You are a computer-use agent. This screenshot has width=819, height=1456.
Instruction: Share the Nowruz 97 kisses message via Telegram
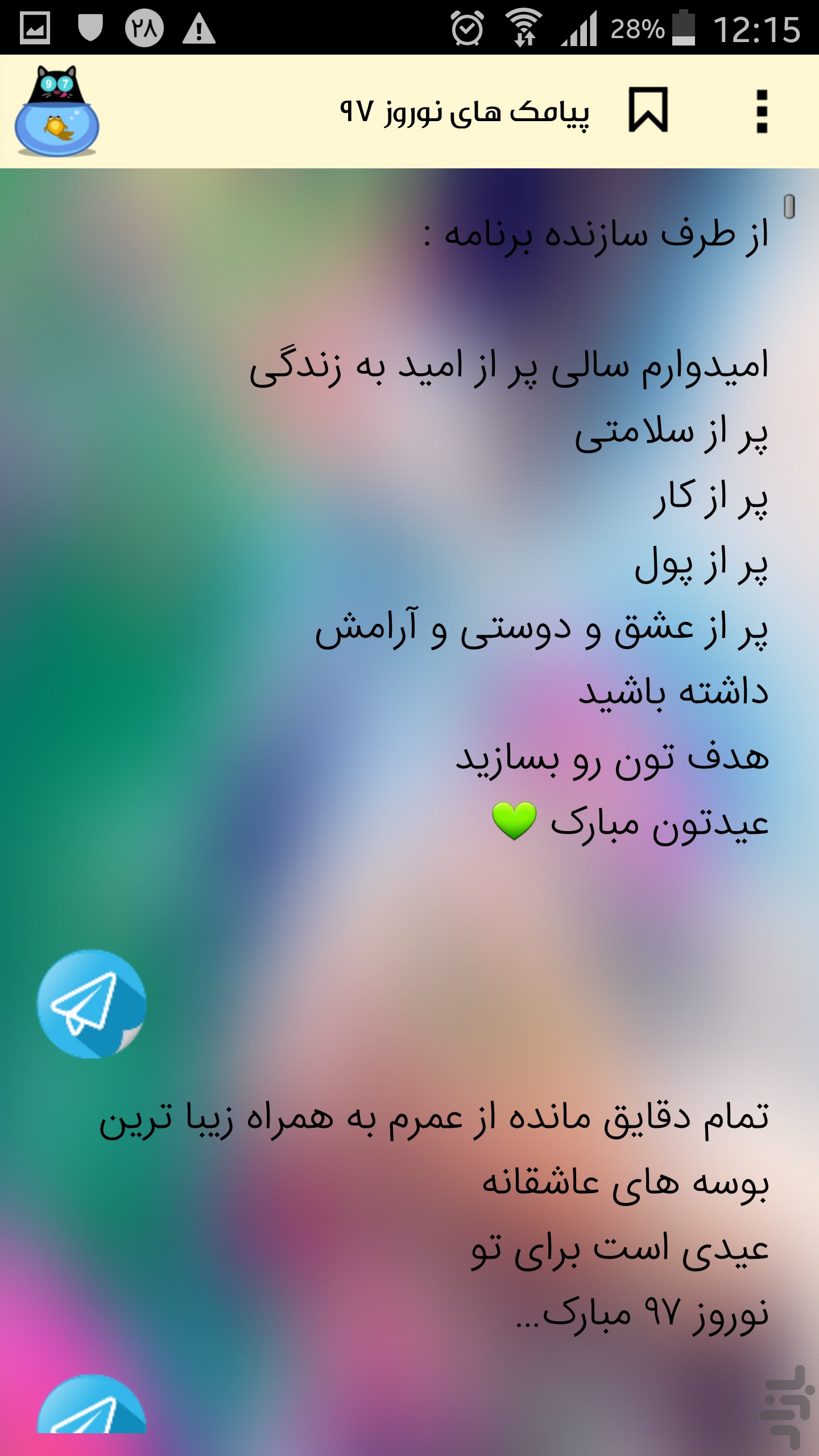click(92, 1404)
